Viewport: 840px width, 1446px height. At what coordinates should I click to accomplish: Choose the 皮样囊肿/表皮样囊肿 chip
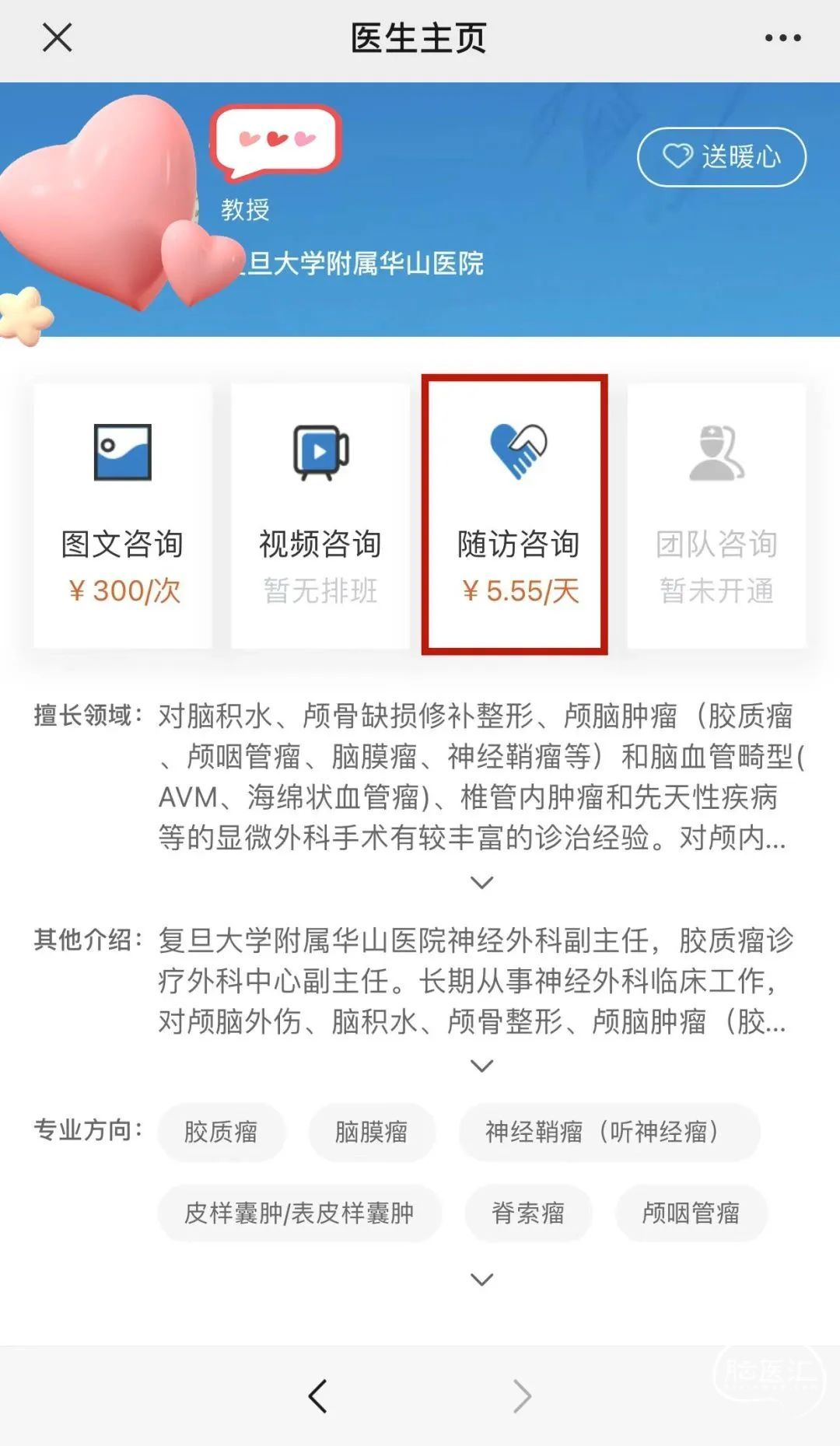pyautogui.click(x=299, y=1213)
